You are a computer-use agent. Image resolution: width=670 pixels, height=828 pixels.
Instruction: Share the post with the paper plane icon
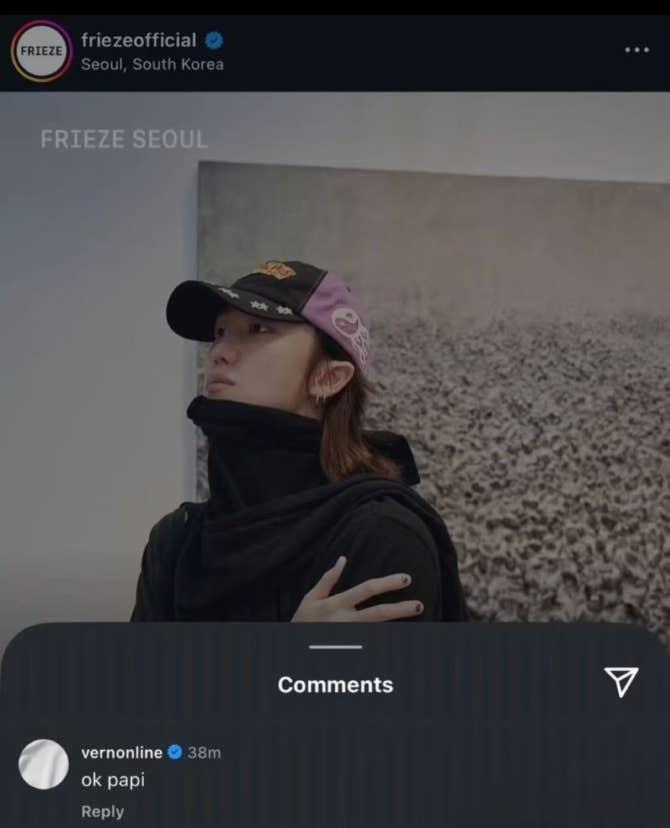click(621, 682)
